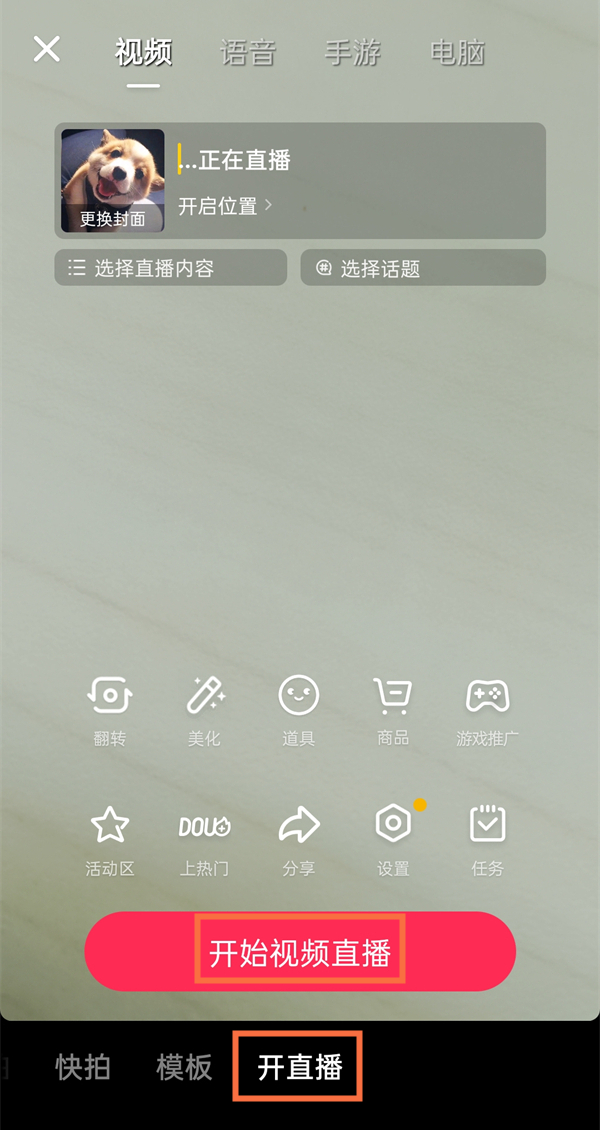The width and height of the screenshot is (600, 1130).
Task: Open 商品 shopping cart
Action: coord(392,707)
